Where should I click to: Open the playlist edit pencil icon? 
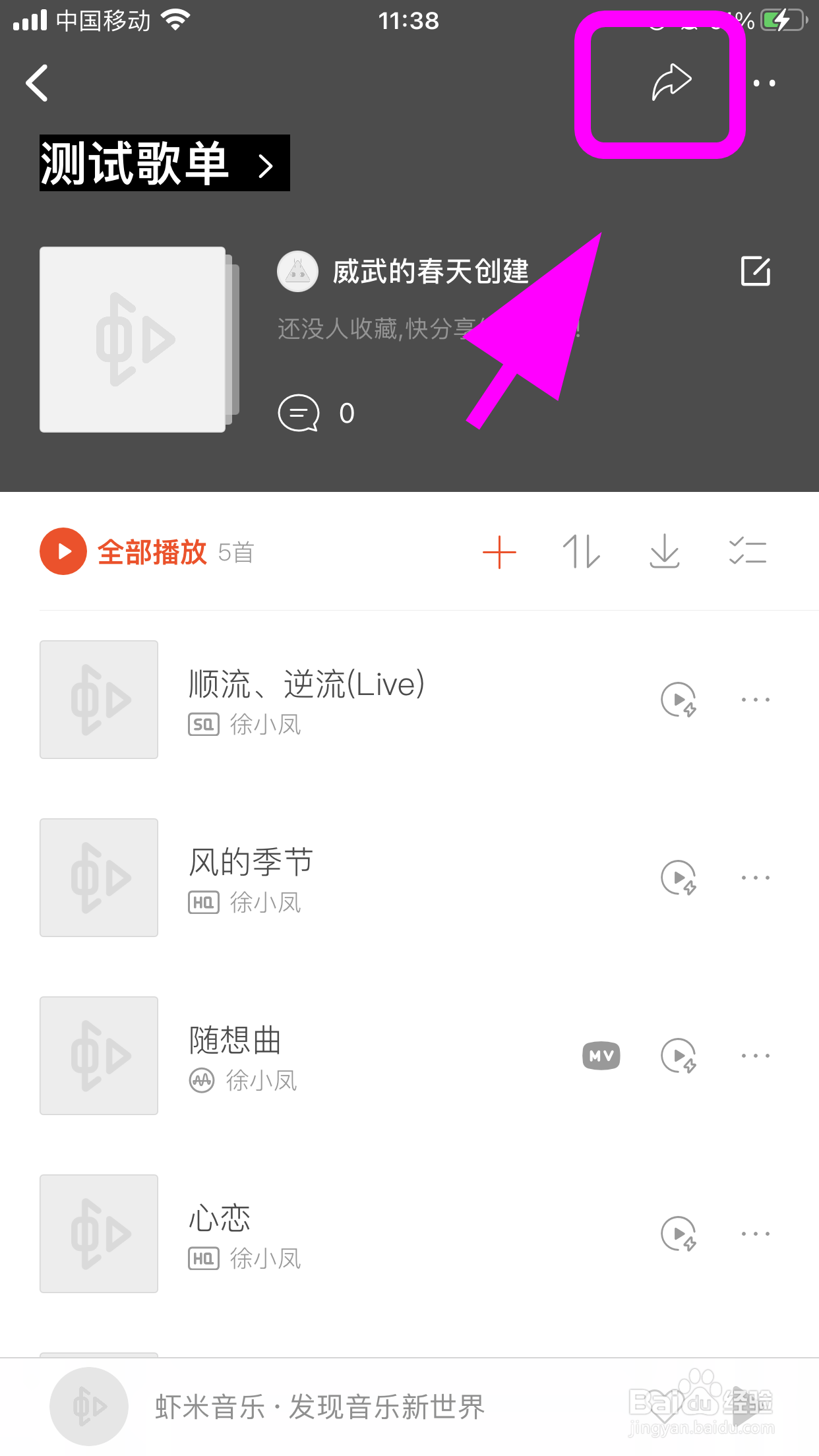tap(756, 270)
